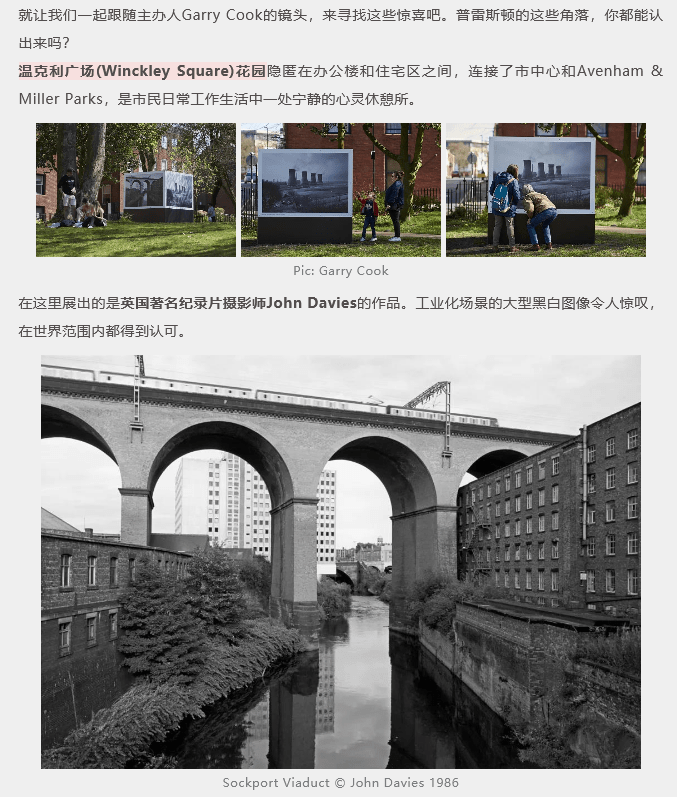View the Stockport Viaduct black-and-white photo

pos(340,561)
